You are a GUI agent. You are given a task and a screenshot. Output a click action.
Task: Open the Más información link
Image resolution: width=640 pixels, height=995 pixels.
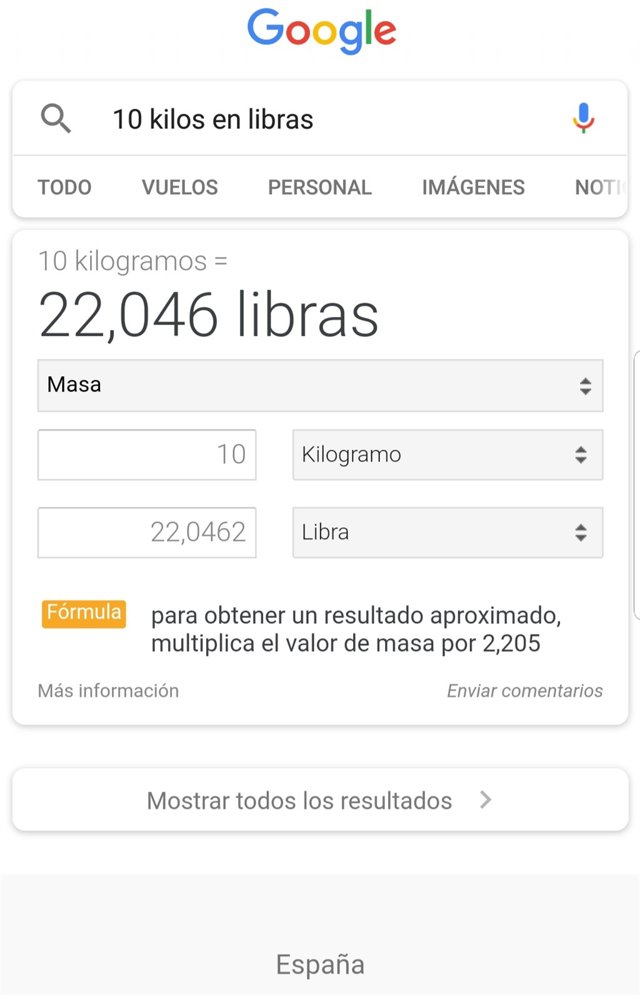[x=108, y=691]
